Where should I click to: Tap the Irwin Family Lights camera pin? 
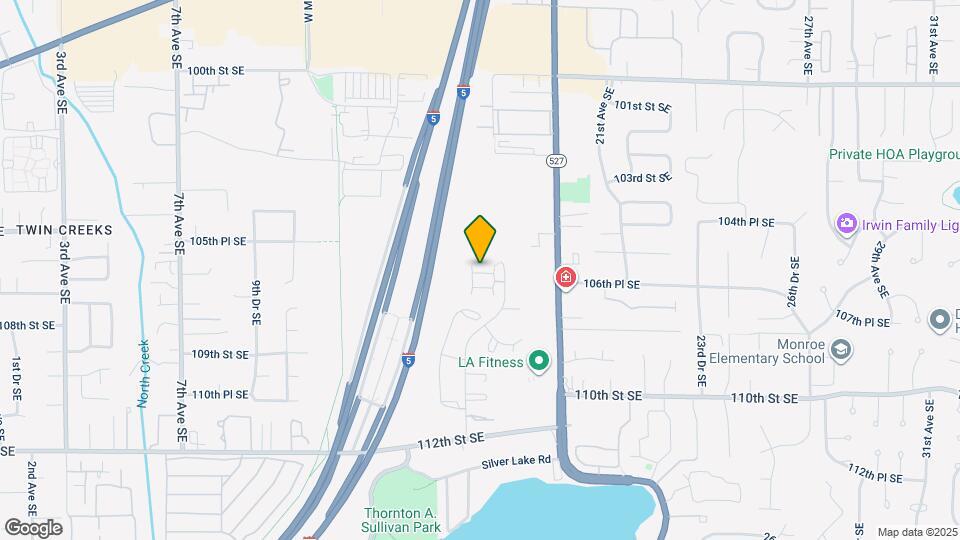pos(847,223)
